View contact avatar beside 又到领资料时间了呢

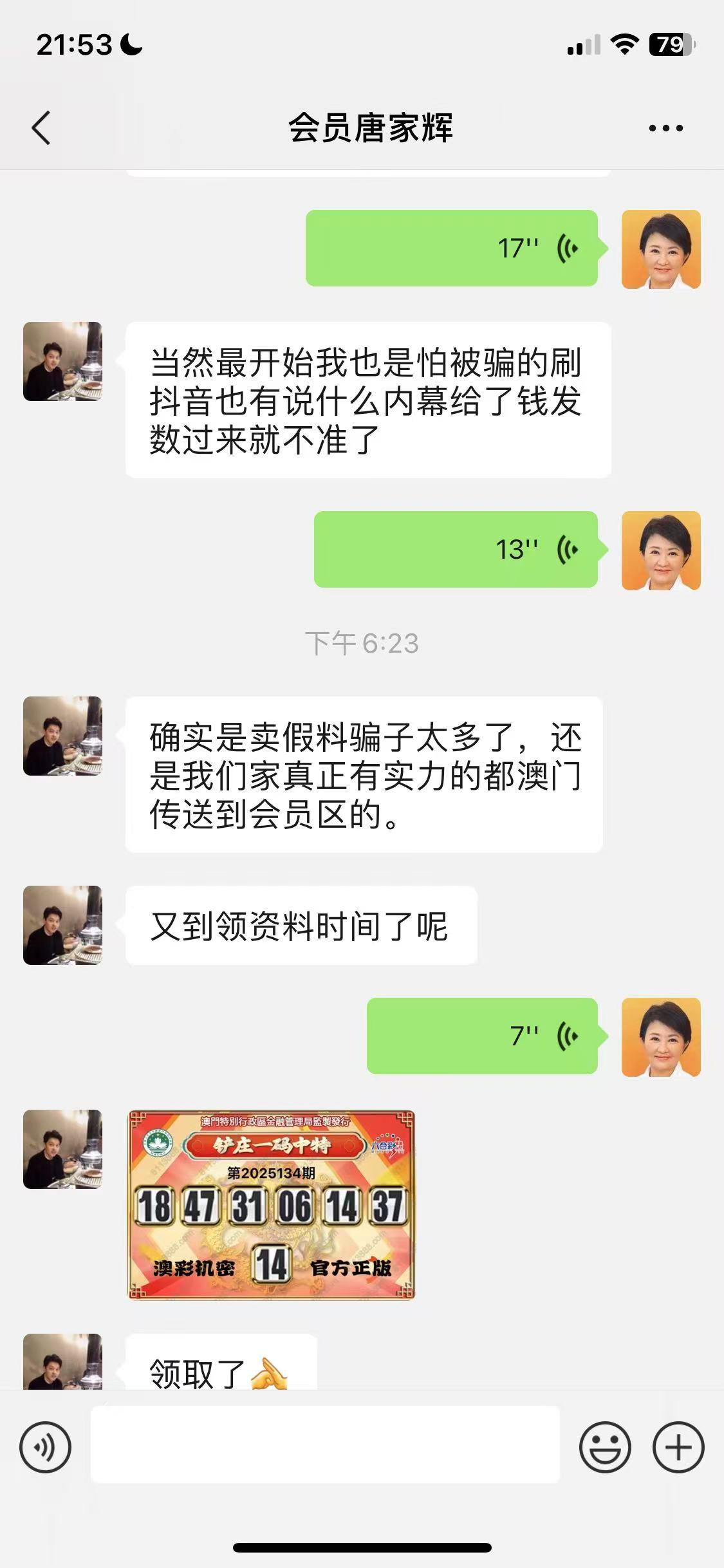click(x=62, y=925)
